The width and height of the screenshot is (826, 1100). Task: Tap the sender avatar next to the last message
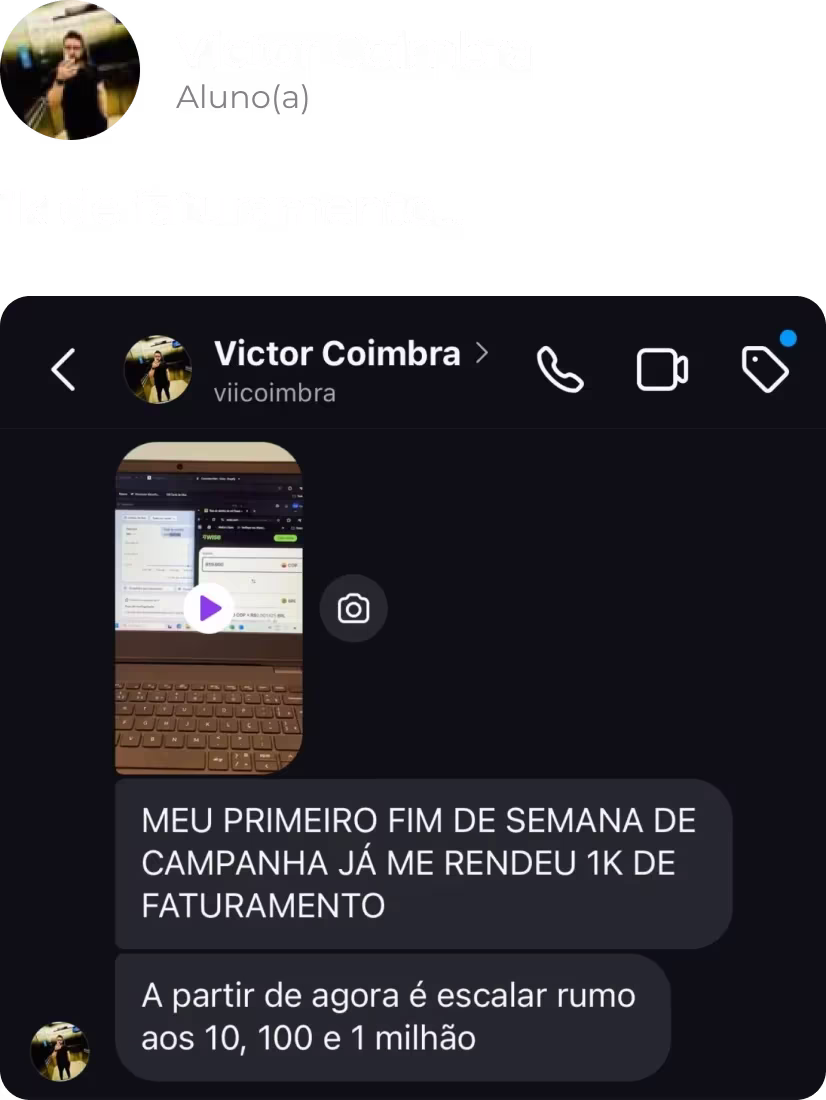tap(60, 1052)
